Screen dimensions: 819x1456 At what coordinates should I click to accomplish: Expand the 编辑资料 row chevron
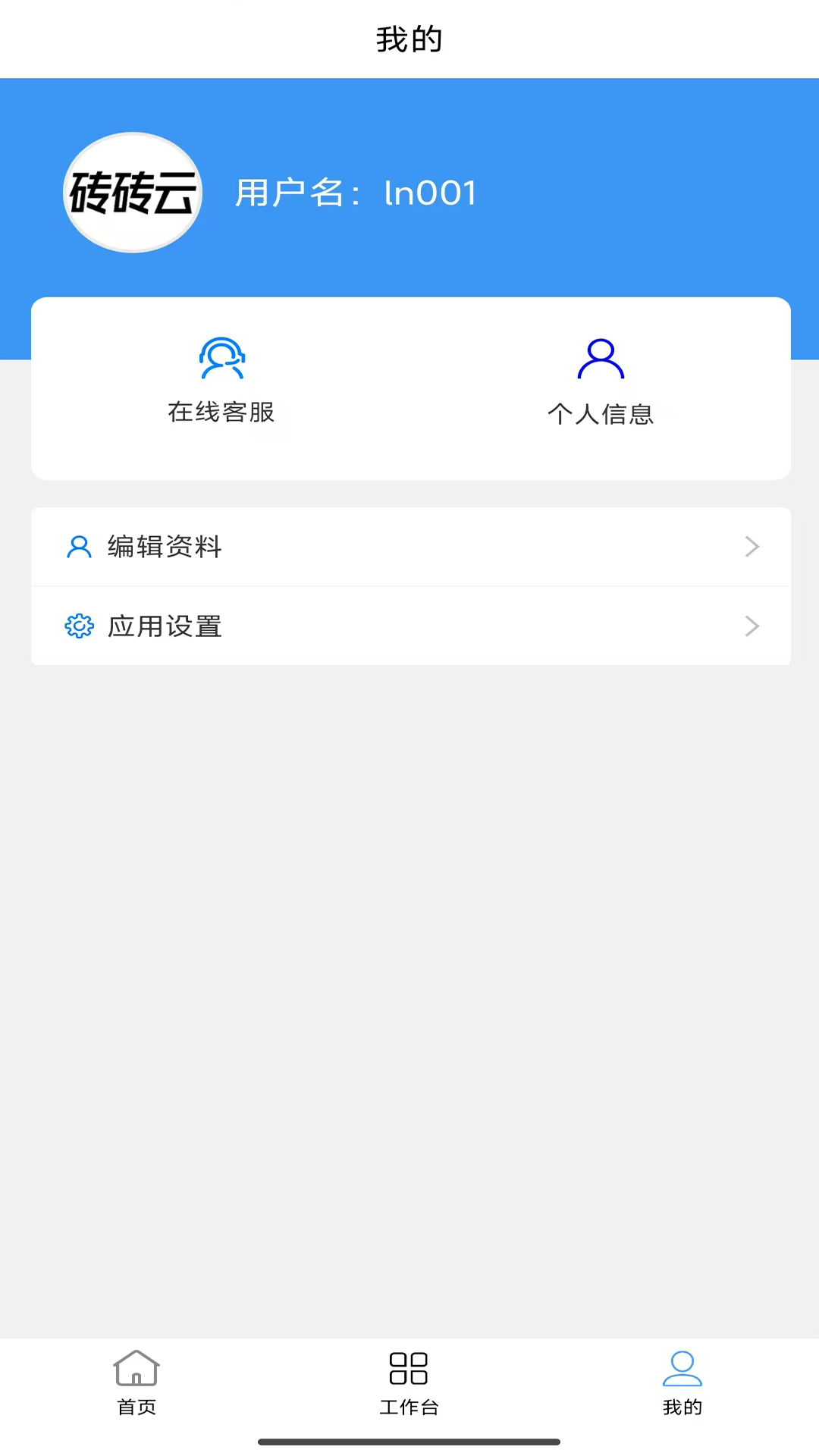pyautogui.click(x=752, y=547)
